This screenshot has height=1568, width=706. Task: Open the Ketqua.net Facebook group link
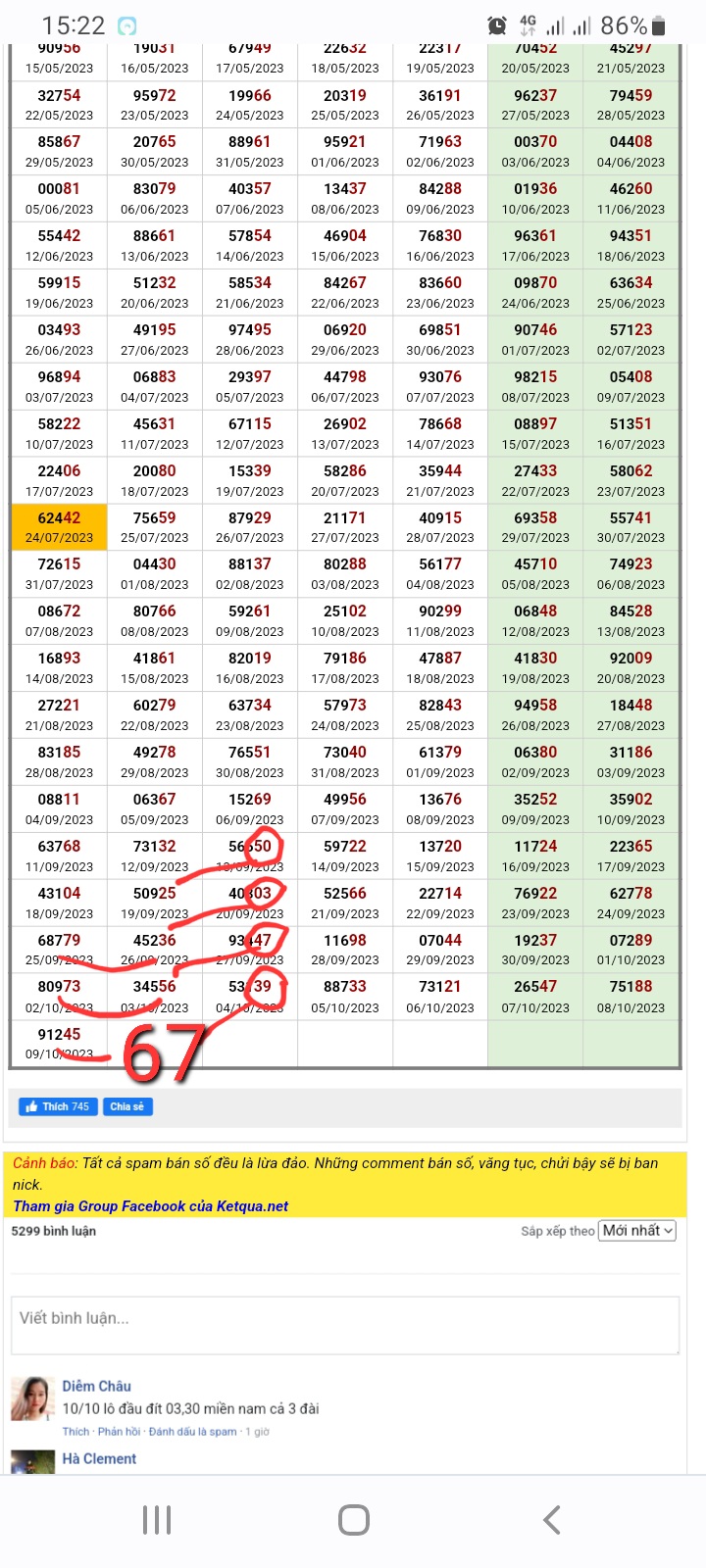[151, 1206]
